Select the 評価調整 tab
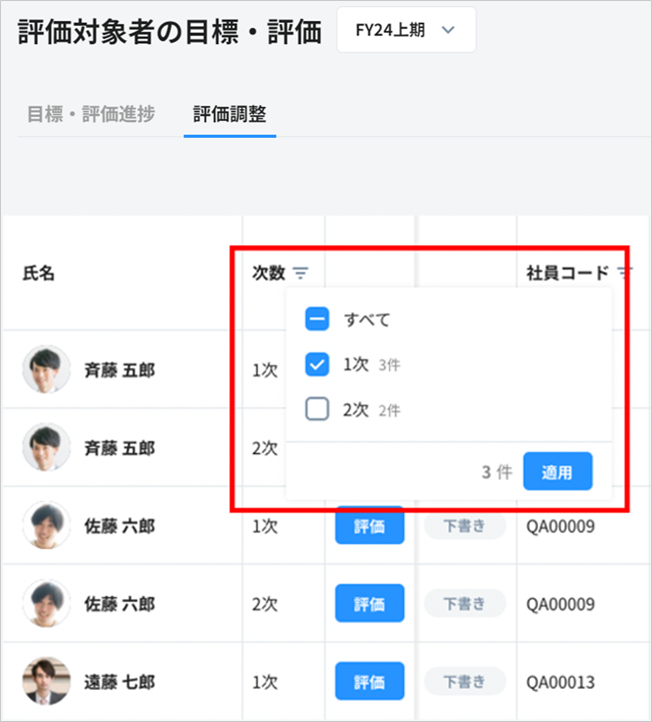This screenshot has width=652, height=722. point(230,114)
